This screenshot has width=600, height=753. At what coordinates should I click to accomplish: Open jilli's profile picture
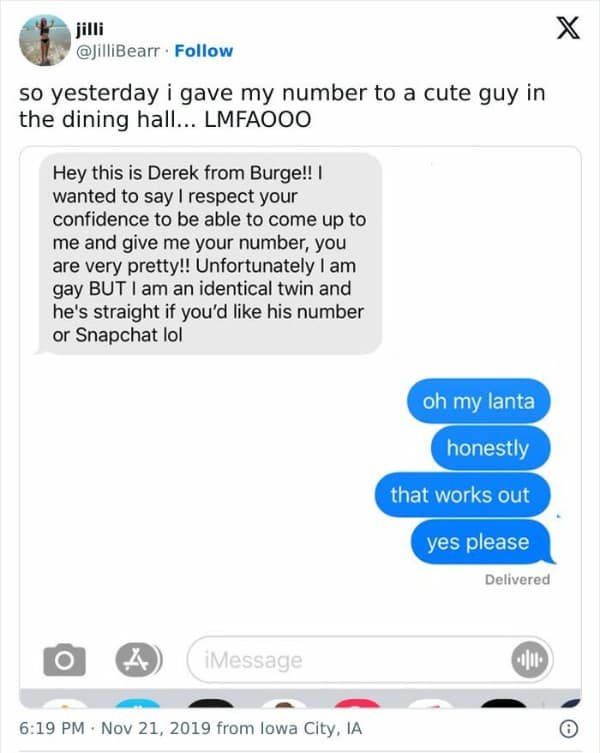tap(44, 39)
